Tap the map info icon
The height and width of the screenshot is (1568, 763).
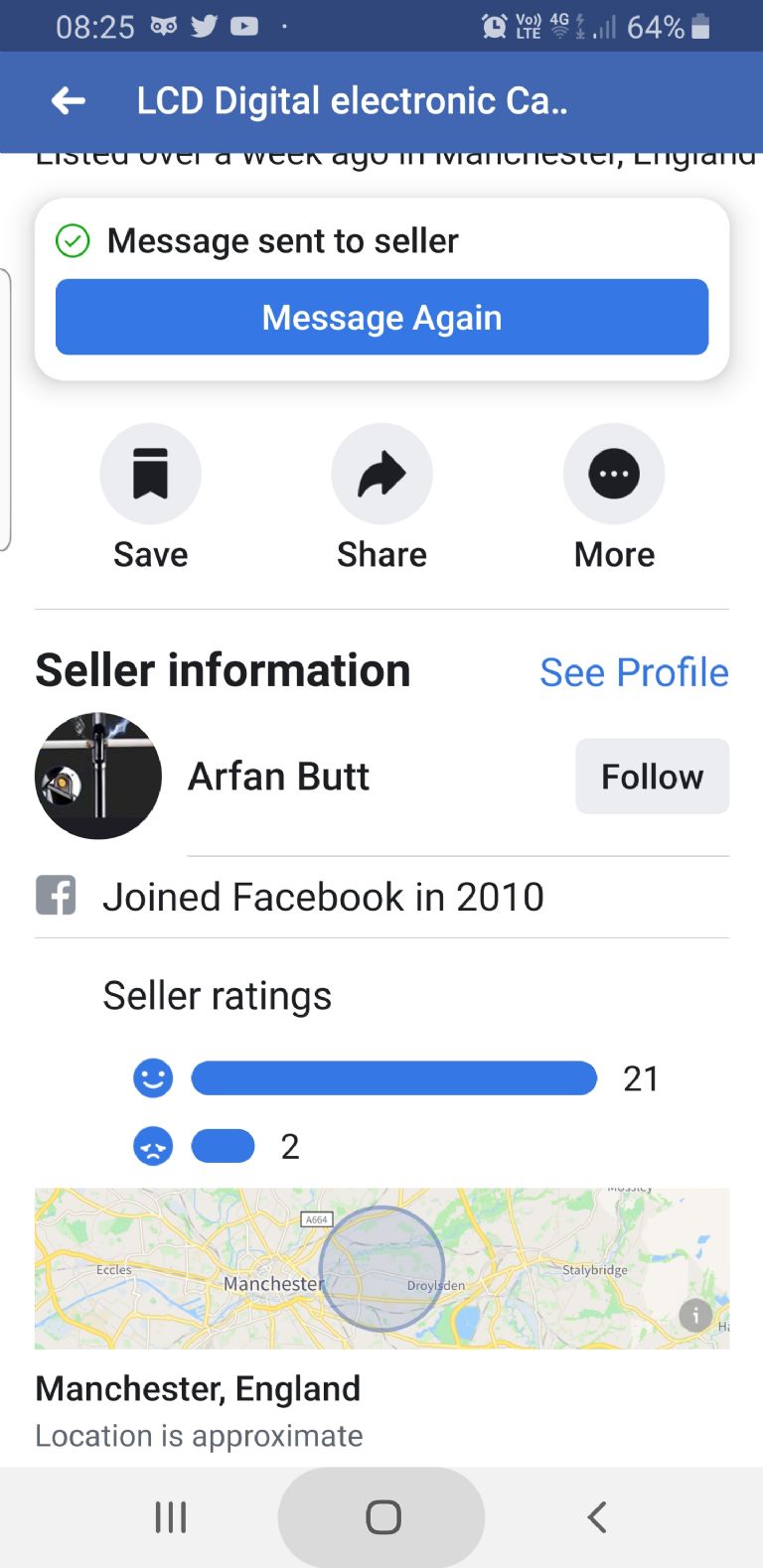point(695,1316)
